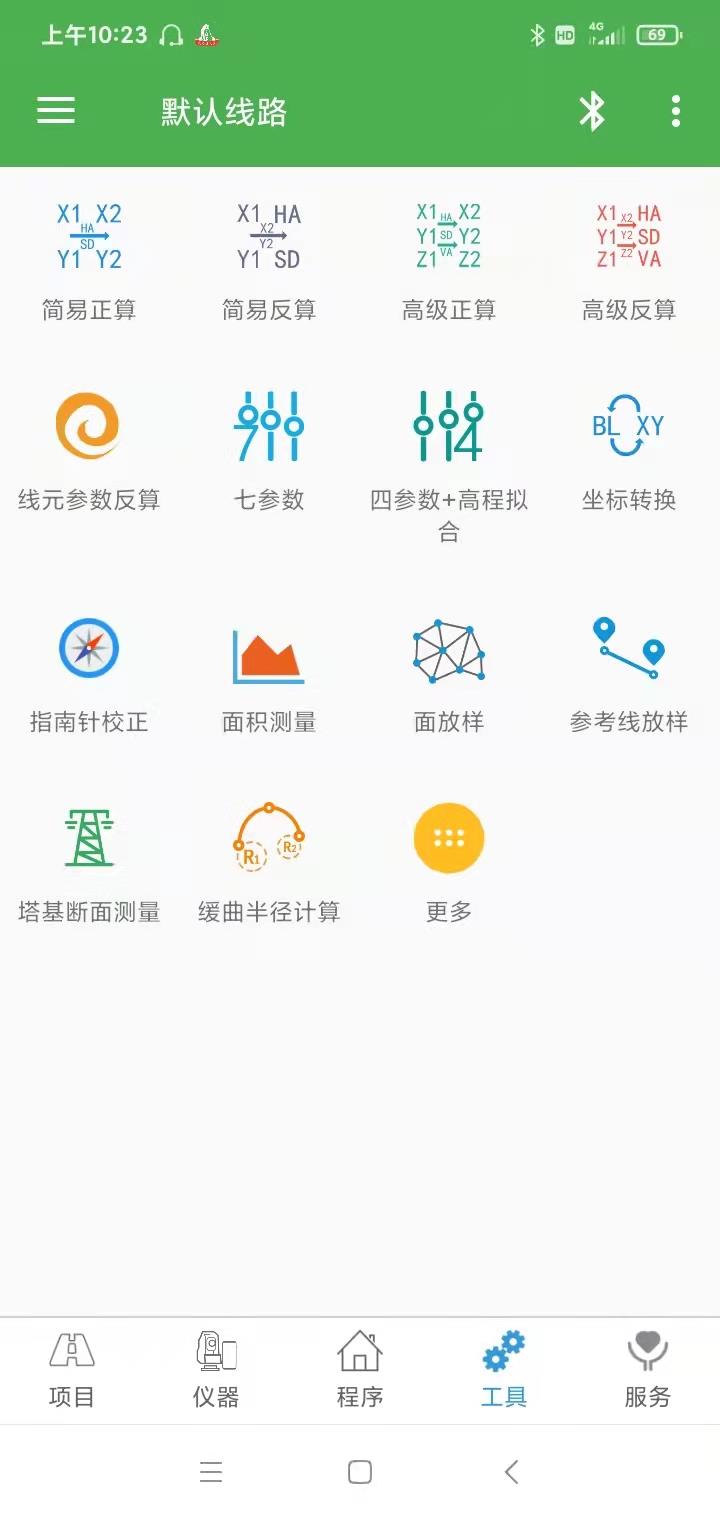Show 更多 tools
720x1520 pixels.
point(449,862)
